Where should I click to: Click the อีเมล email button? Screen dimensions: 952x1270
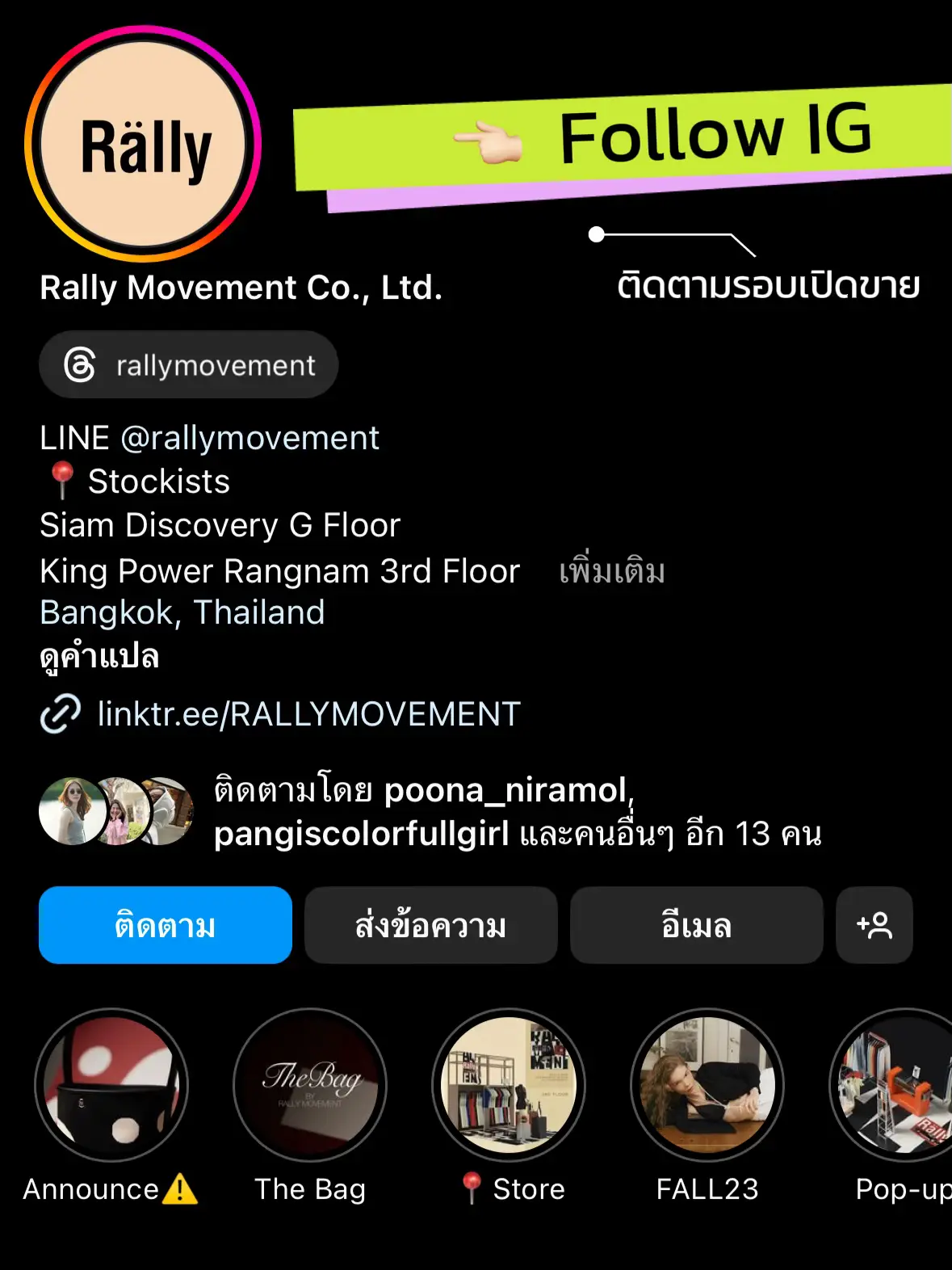point(696,926)
